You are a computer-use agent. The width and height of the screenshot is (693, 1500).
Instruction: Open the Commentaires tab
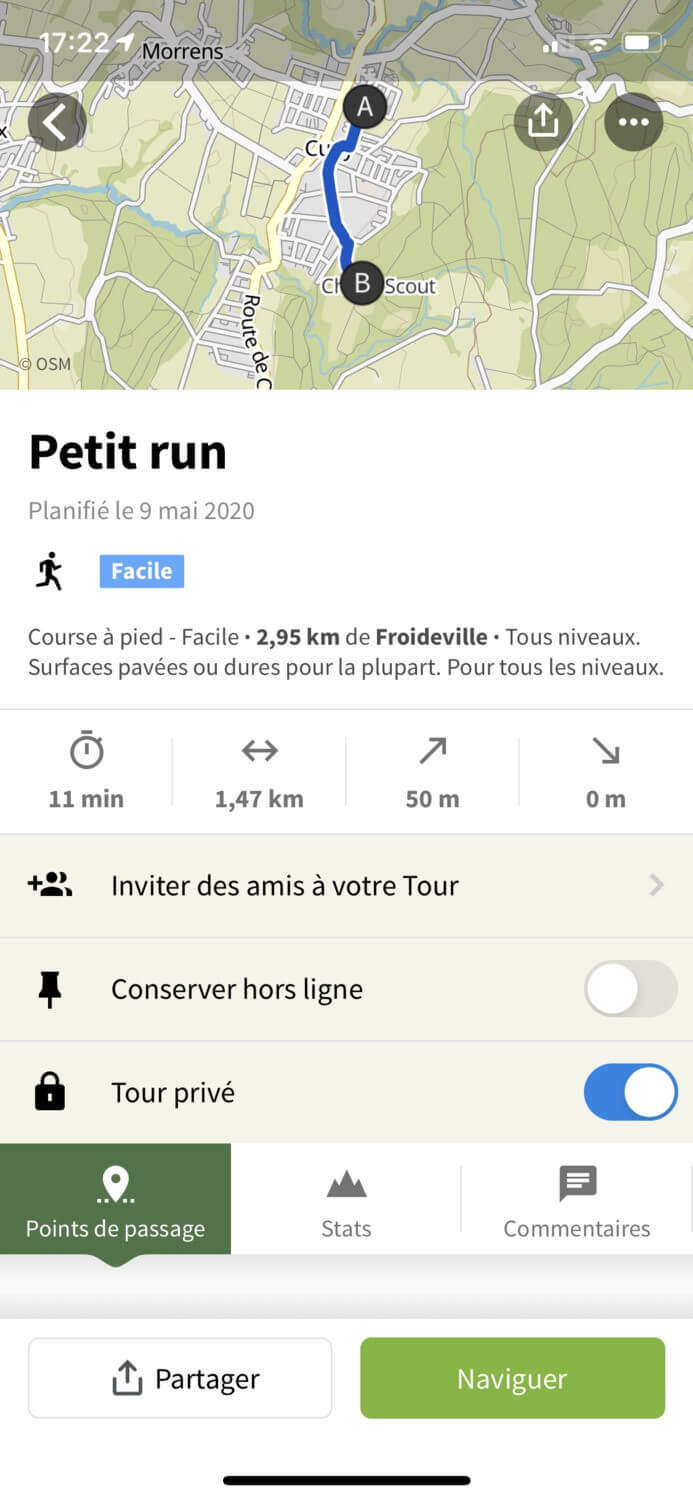click(x=576, y=1200)
